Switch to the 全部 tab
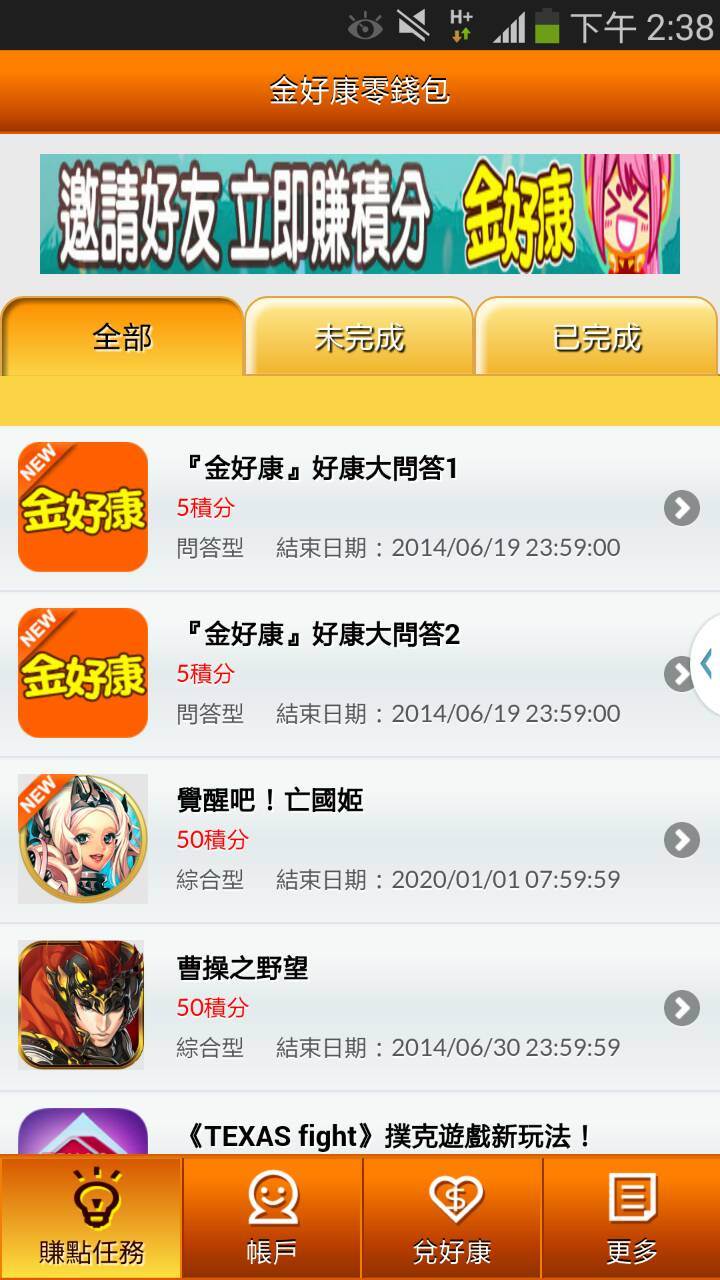Screen dimensions: 720x1280 pyautogui.click(x=122, y=338)
